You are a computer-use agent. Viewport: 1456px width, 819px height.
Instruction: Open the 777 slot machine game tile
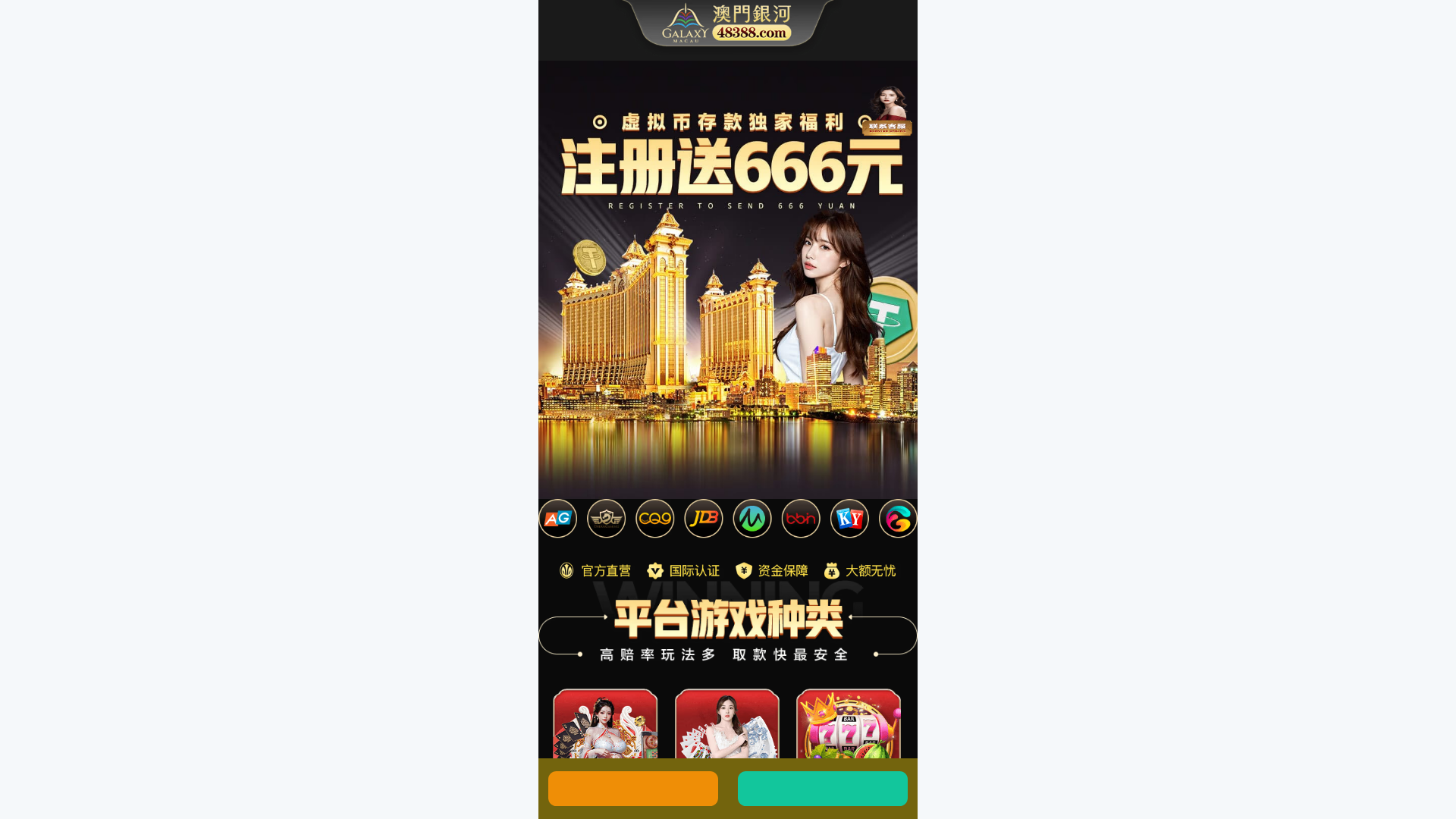tap(848, 723)
